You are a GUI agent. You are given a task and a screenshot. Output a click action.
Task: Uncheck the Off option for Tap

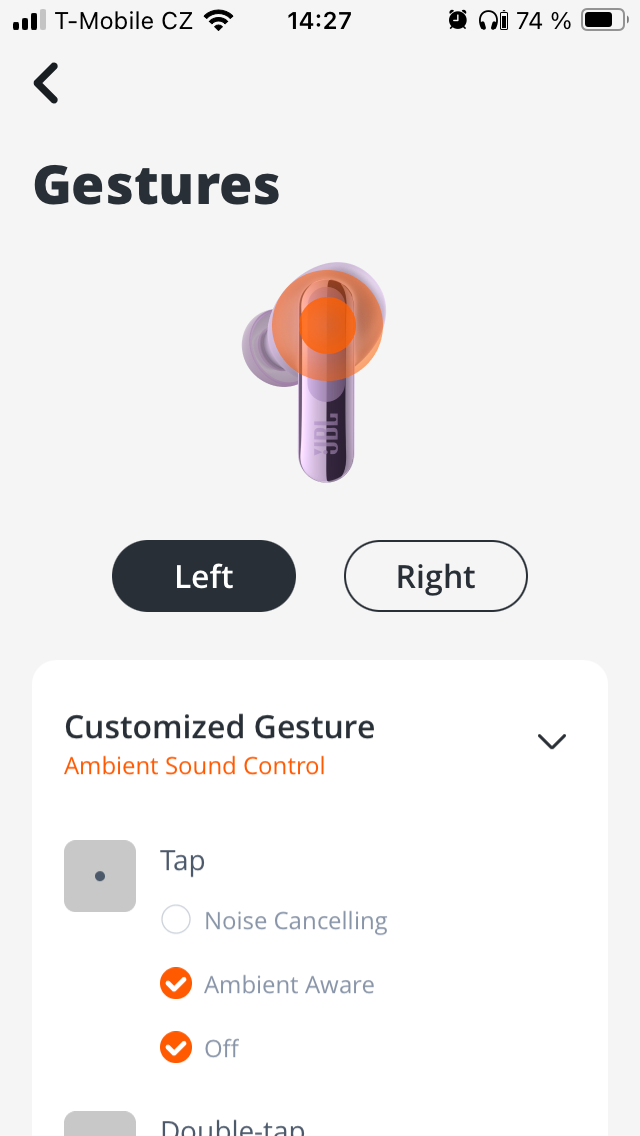(x=176, y=1048)
